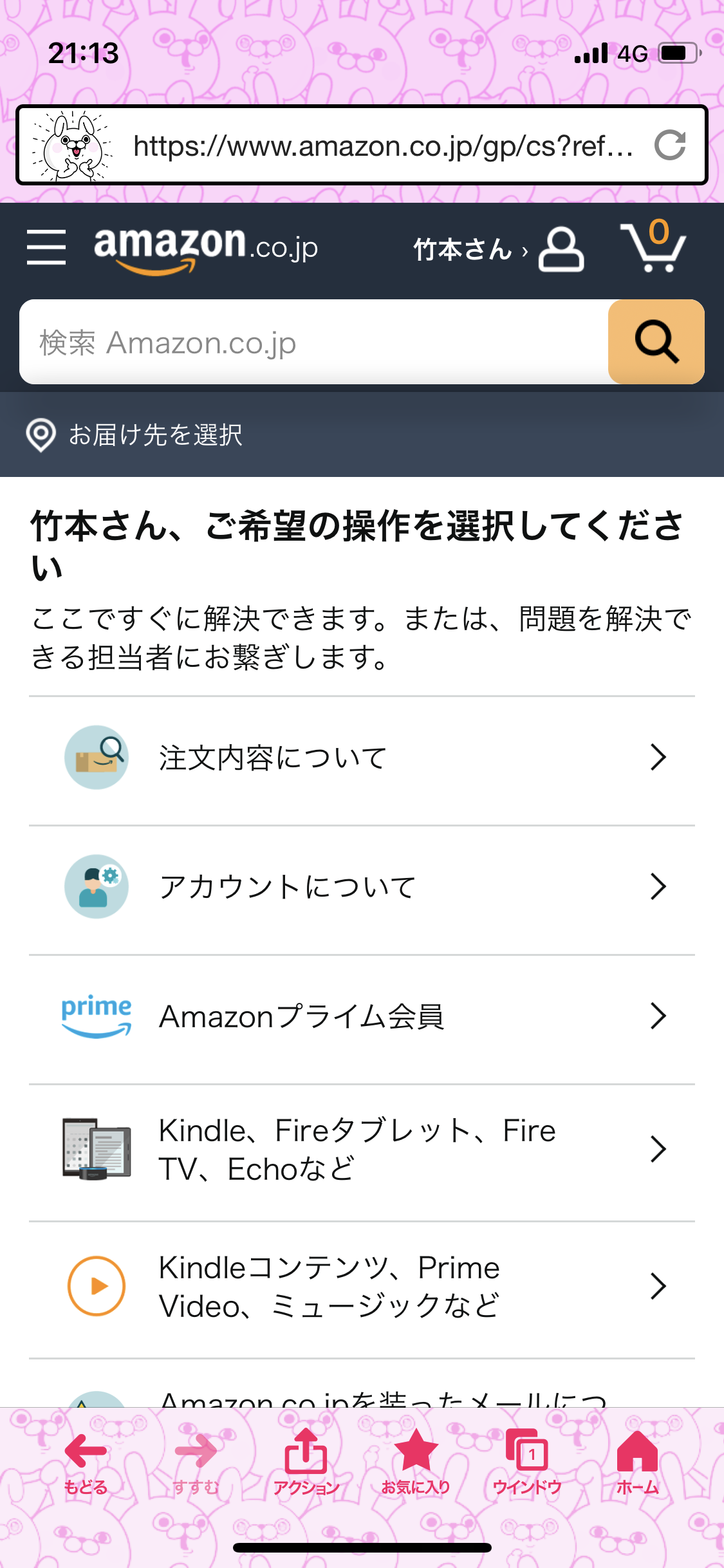Open Amazonプライム会員 help section

(x=362, y=1016)
